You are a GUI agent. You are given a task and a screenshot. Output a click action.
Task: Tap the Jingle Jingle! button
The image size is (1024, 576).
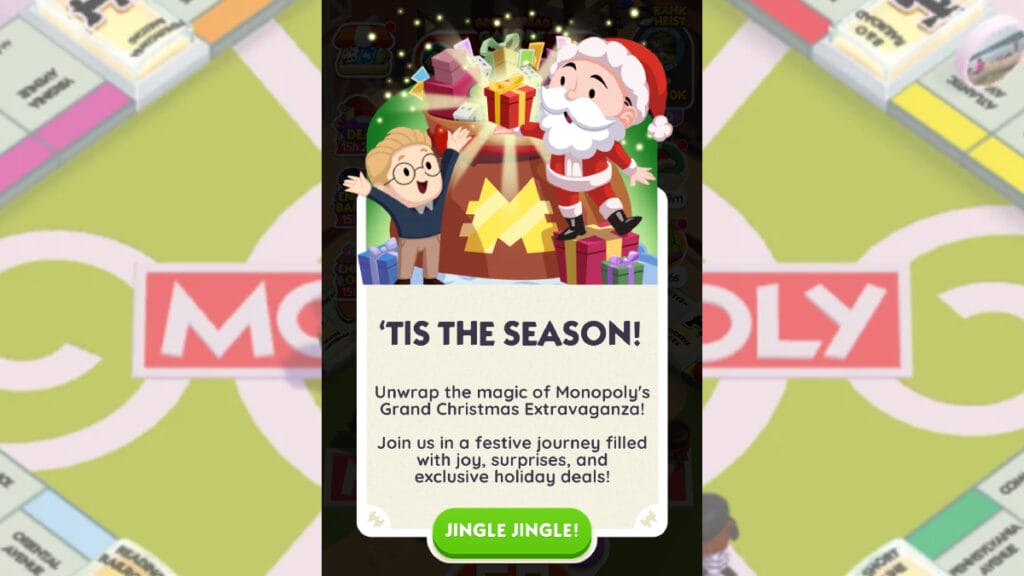pyautogui.click(x=512, y=531)
